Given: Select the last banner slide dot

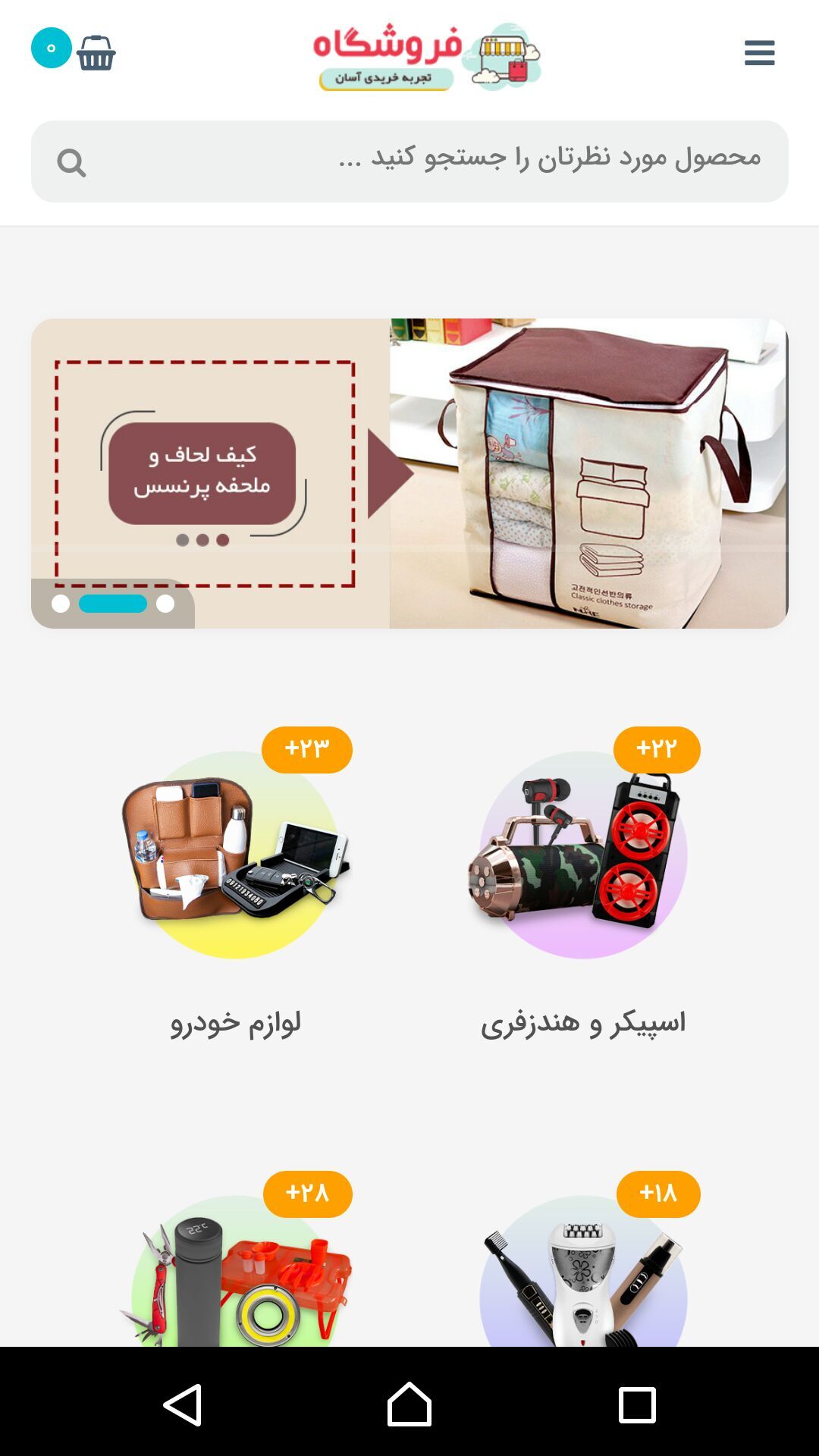Looking at the screenshot, I should 165,604.
